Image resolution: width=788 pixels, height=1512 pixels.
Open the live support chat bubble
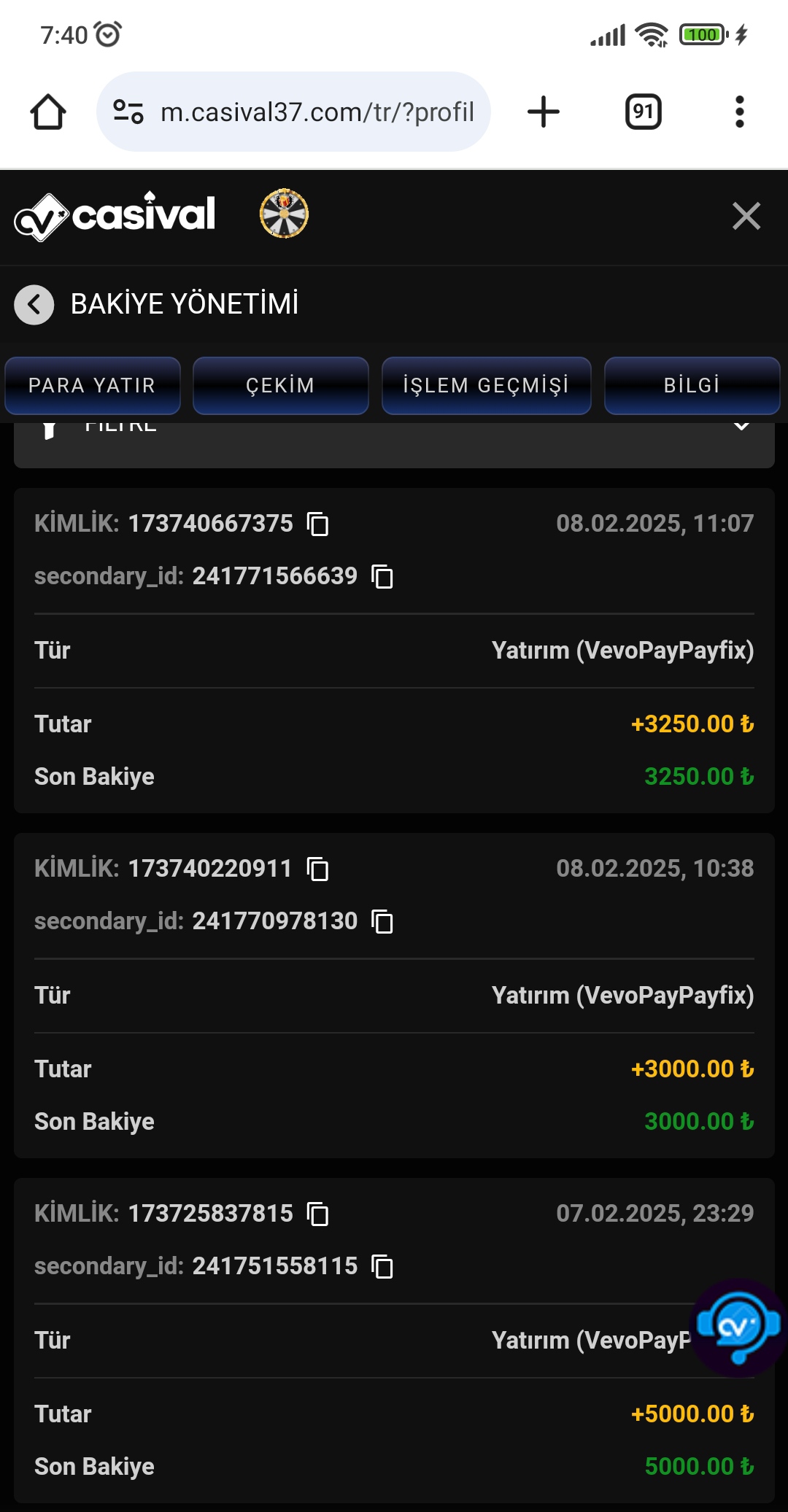click(738, 1327)
